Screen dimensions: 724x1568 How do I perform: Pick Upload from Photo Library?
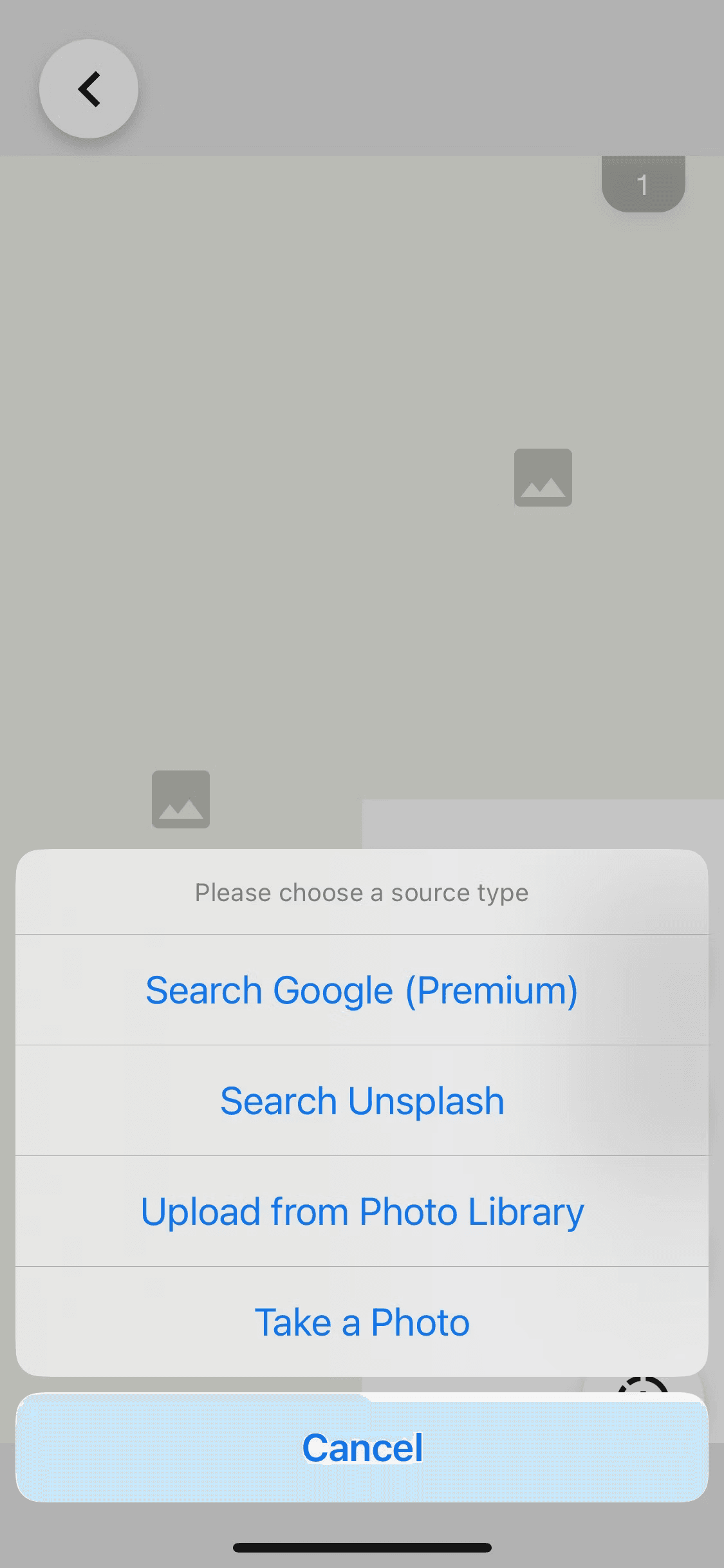pos(362,1211)
